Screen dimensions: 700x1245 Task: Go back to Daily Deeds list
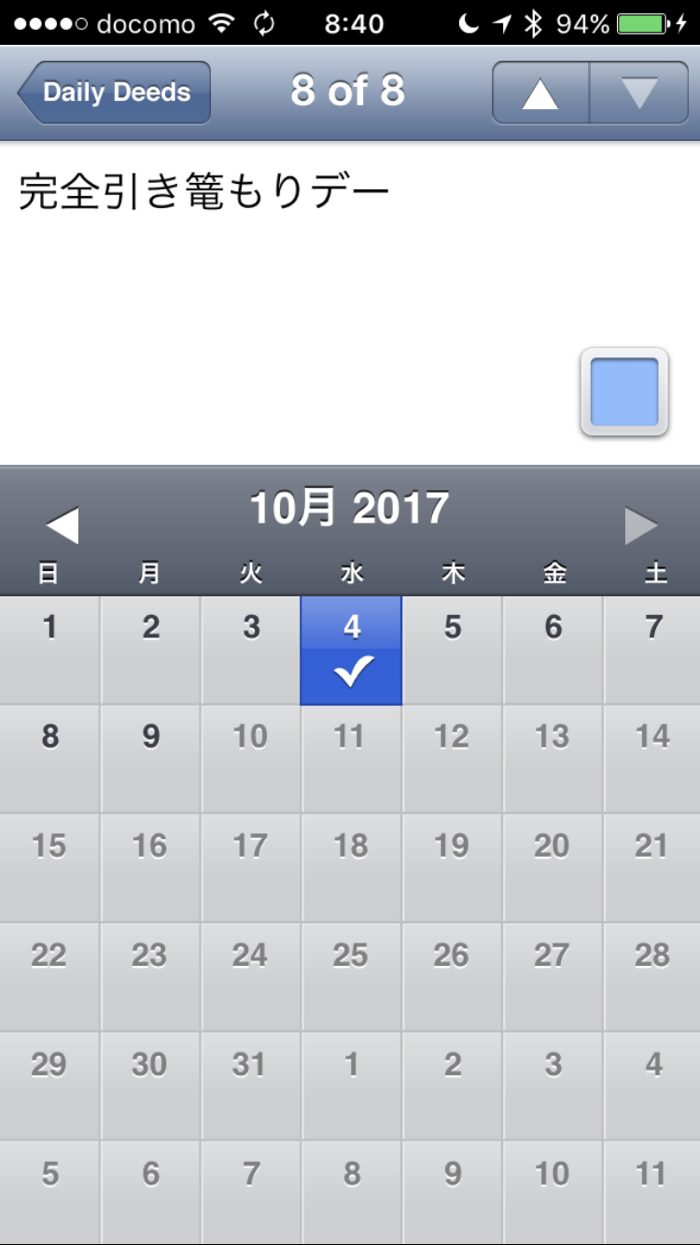pyautogui.click(x=114, y=93)
